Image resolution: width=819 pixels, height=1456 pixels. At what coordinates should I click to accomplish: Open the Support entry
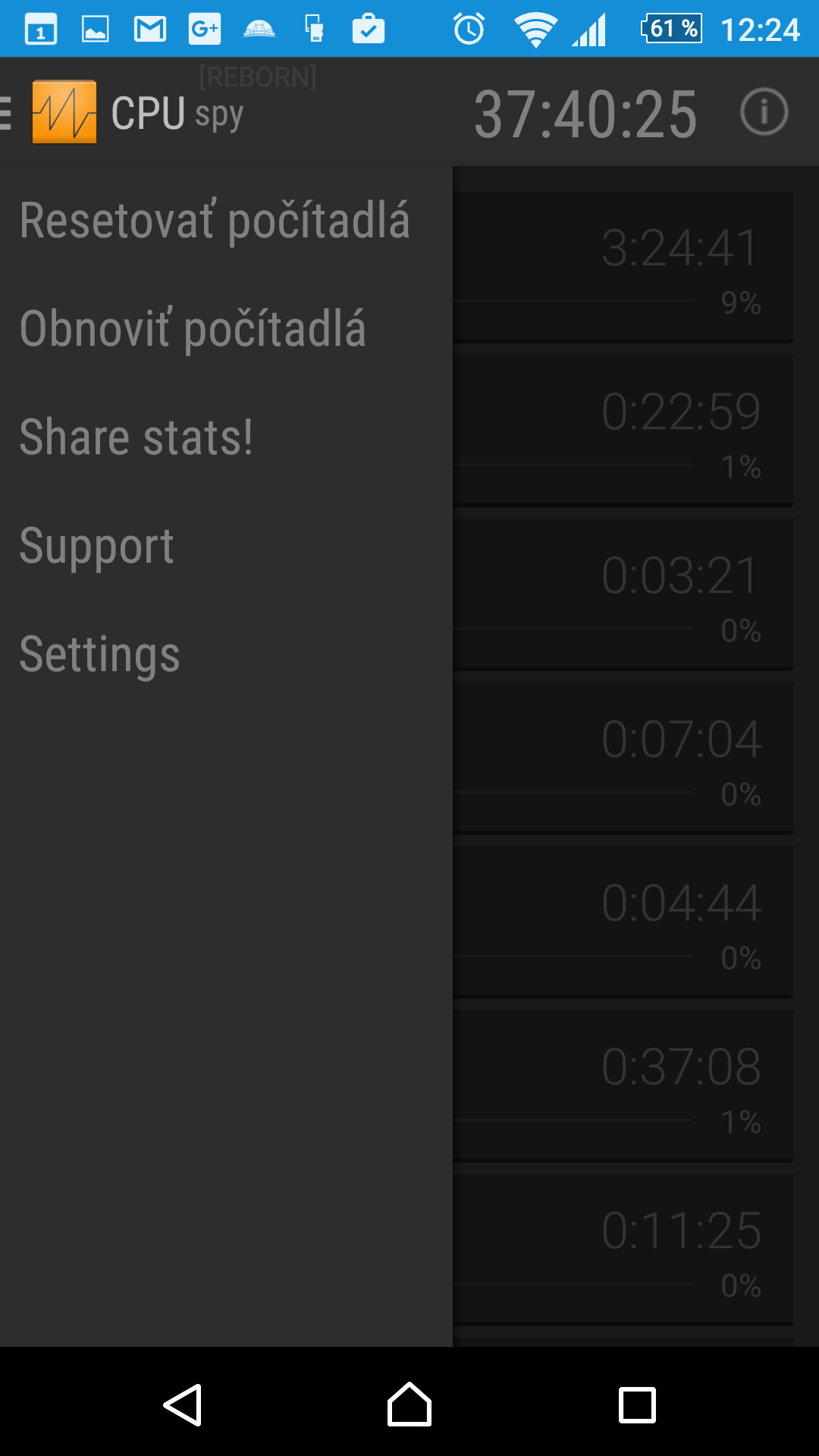[226, 546]
